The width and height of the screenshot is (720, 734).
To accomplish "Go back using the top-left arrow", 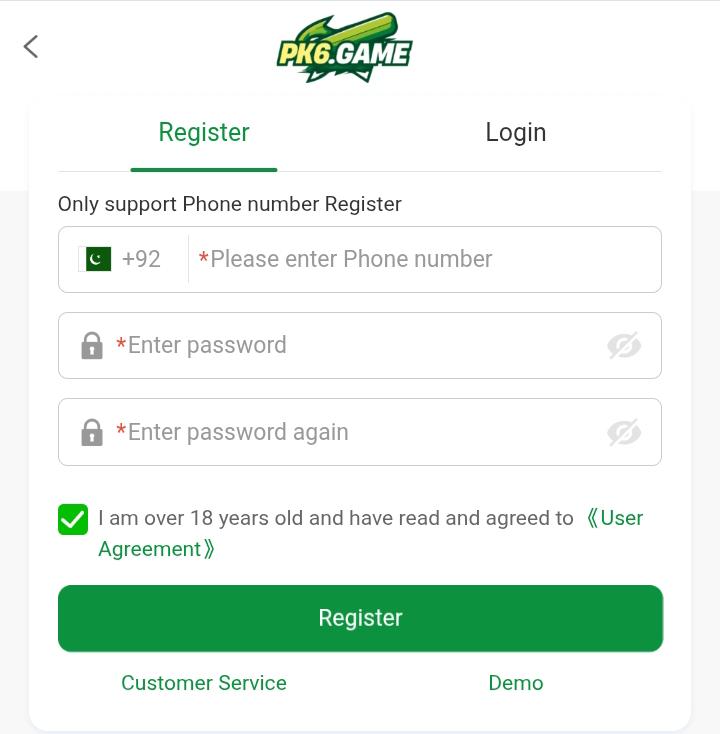I will point(31,46).
